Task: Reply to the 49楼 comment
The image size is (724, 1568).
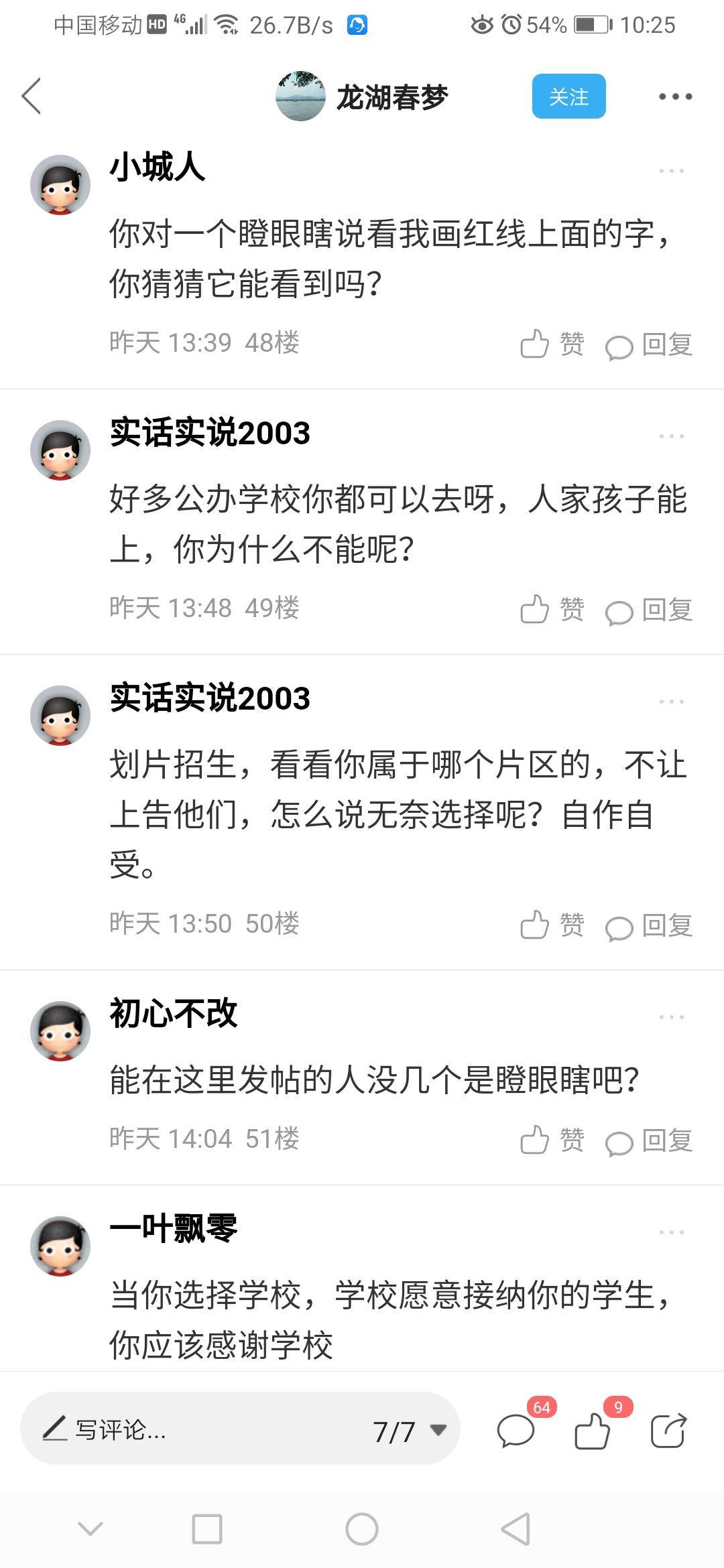Action: (649, 610)
